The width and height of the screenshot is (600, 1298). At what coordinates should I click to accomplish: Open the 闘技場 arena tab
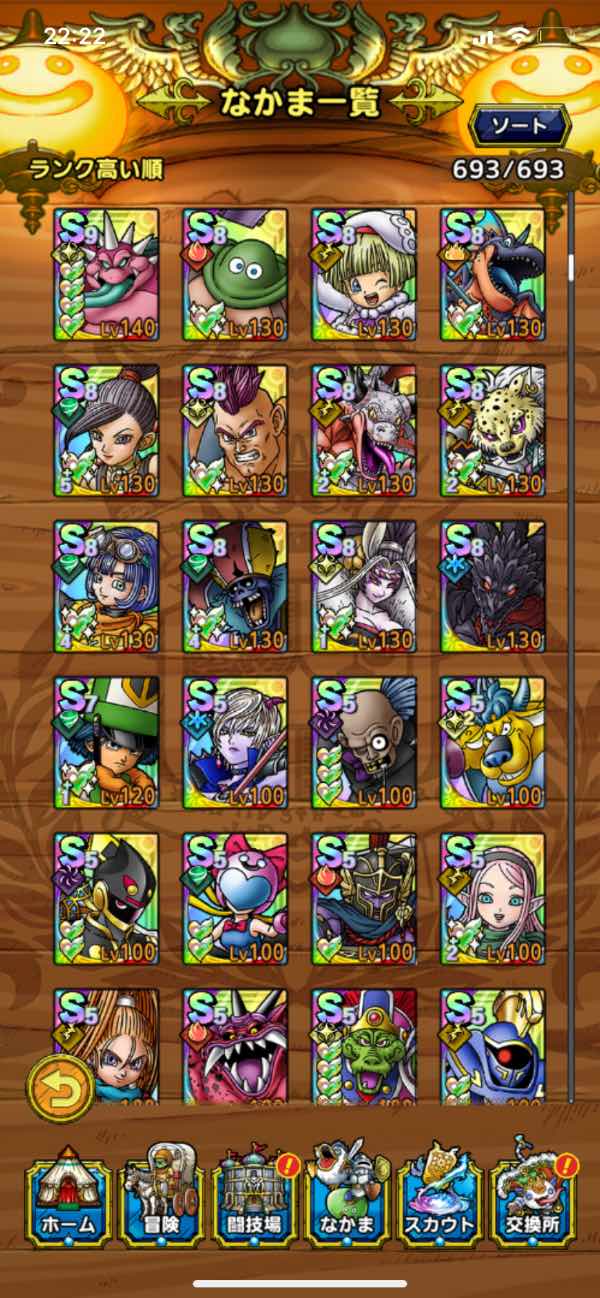252,1204
